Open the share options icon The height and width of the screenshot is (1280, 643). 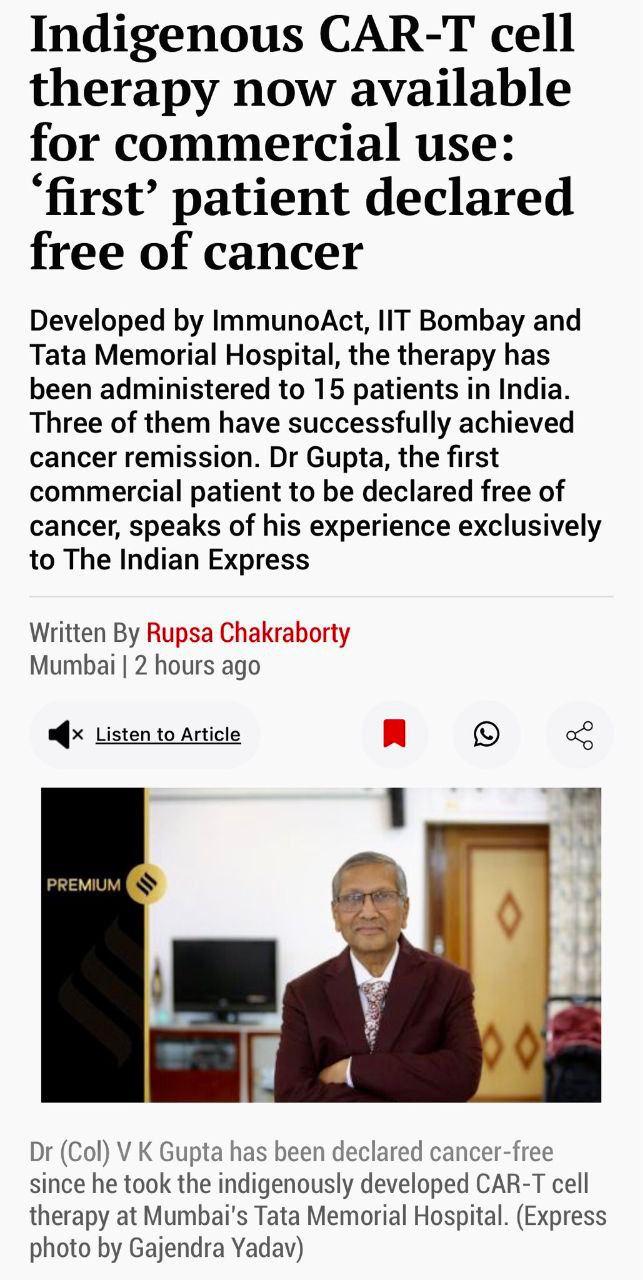(x=580, y=735)
